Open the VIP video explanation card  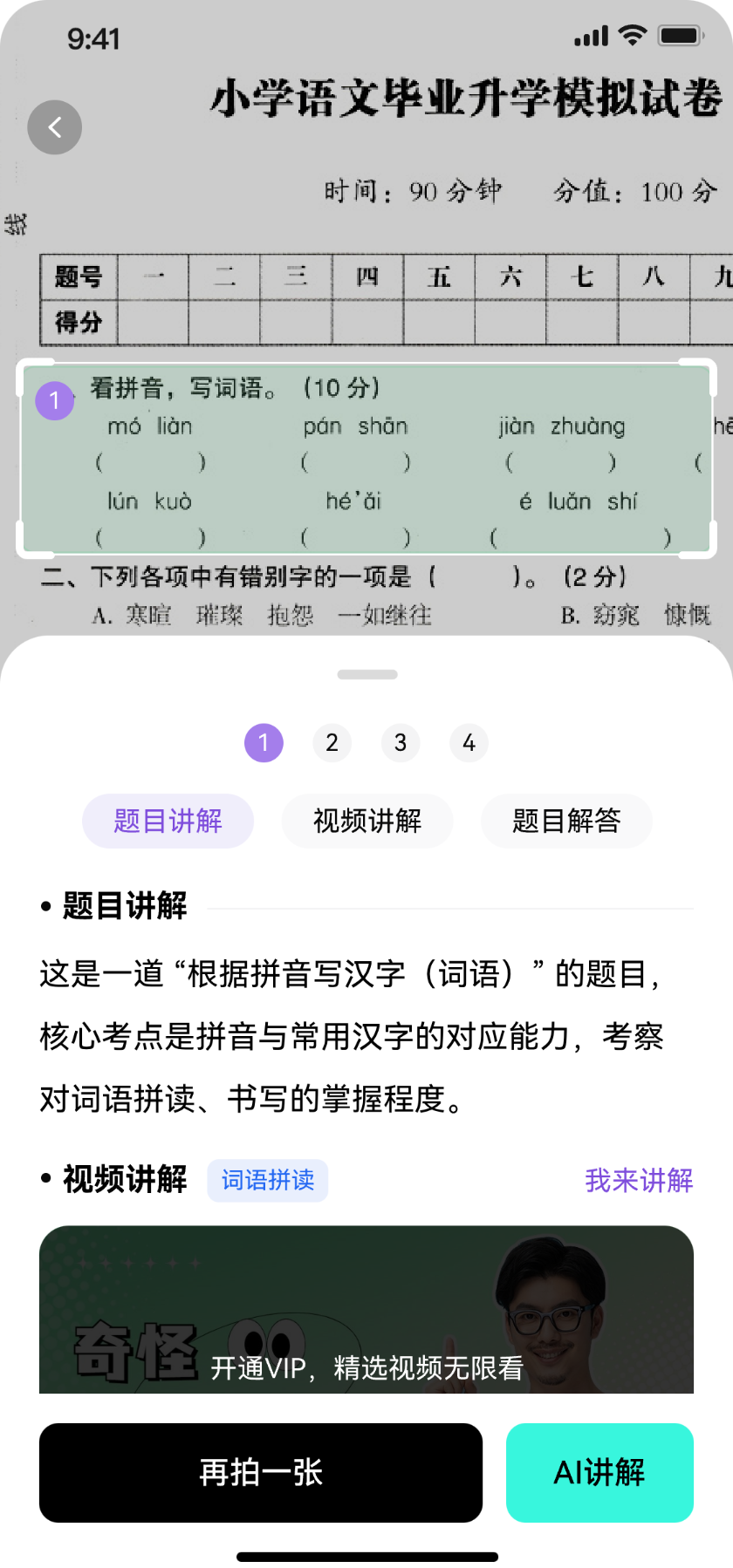366,1308
